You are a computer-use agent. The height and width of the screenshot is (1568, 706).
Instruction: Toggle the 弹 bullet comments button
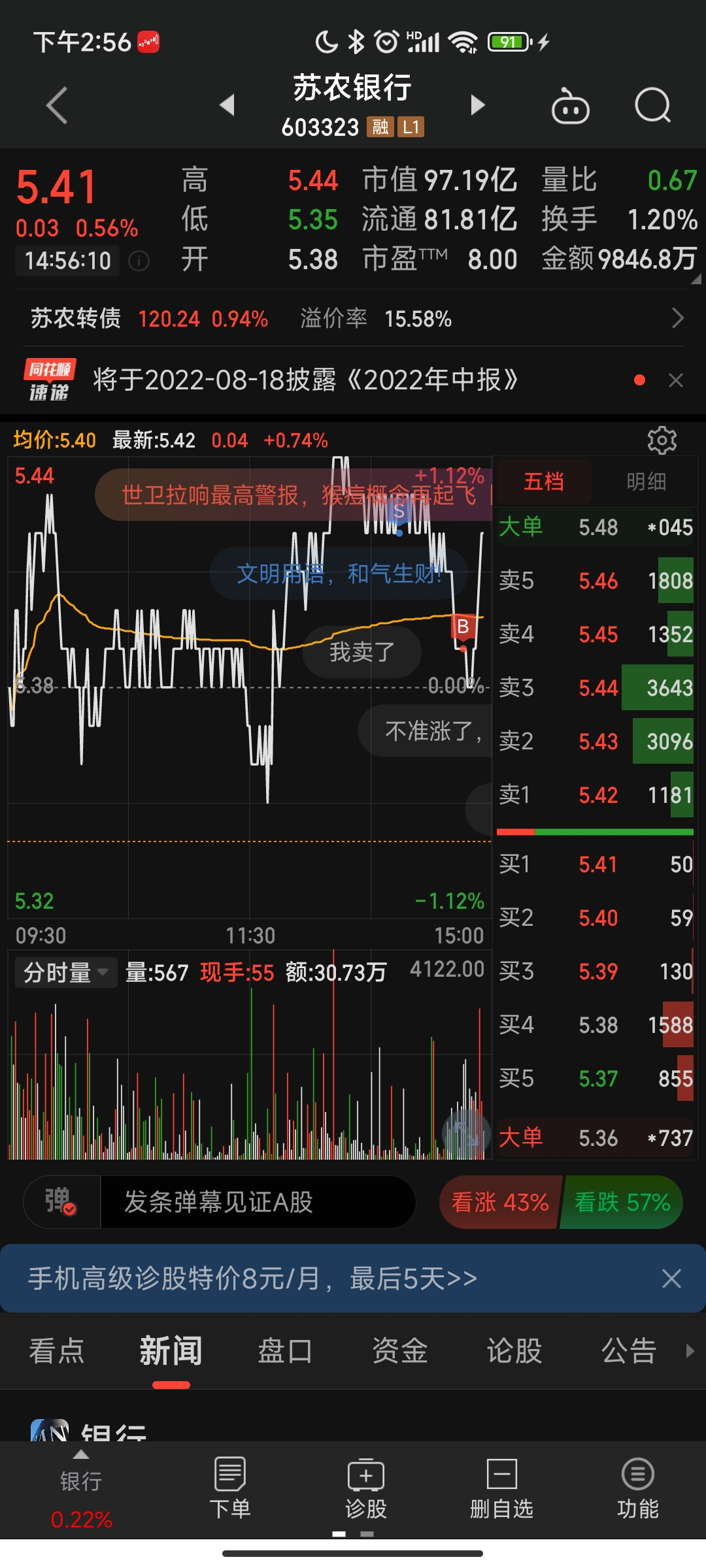[x=61, y=1202]
